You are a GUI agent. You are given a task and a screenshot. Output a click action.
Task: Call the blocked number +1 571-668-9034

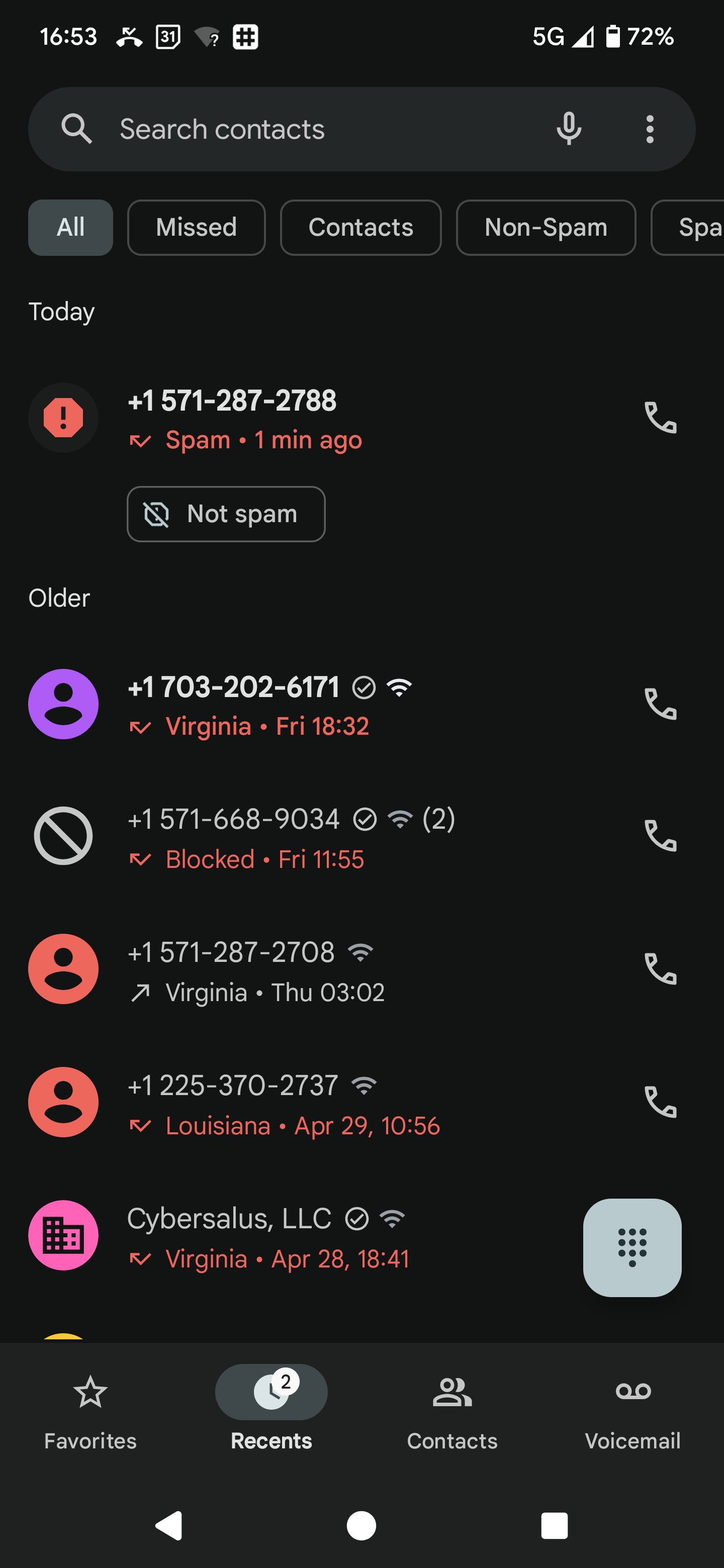[x=660, y=836]
